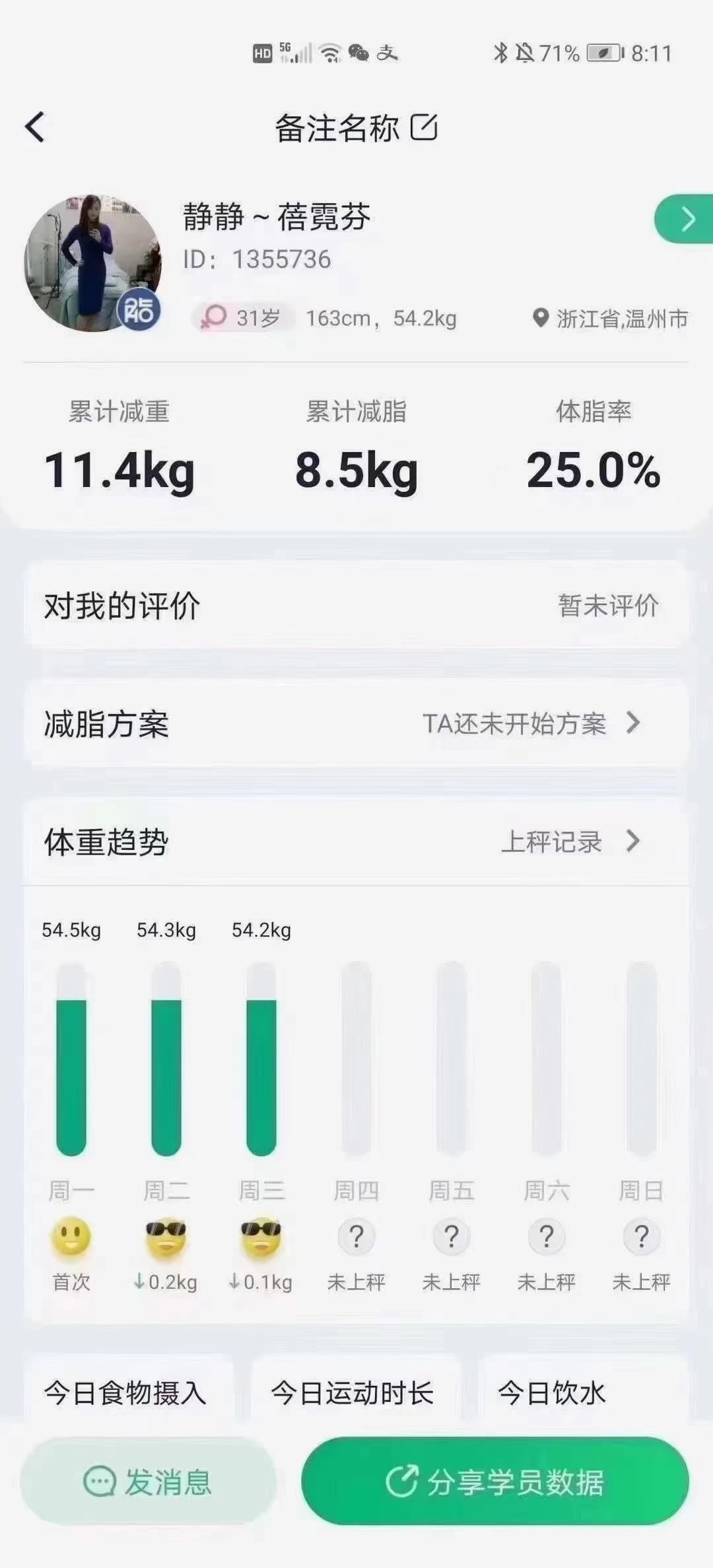Viewport: 713px width, 1568px height.
Task: Open 今日食物摄入 card
Action: [125, 1393]
